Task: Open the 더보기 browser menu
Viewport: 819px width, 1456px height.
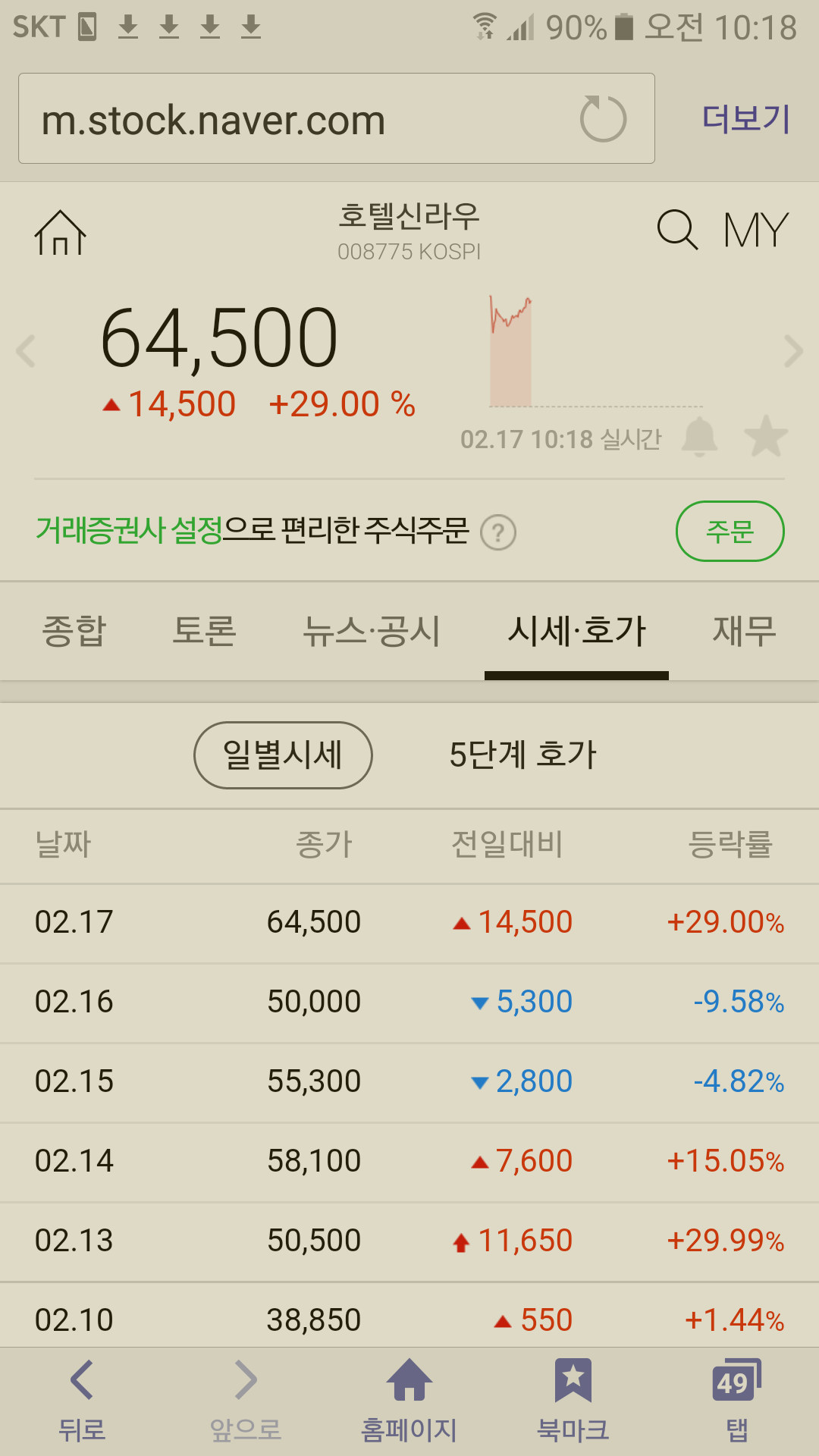Action: click(x=746, y=118)
